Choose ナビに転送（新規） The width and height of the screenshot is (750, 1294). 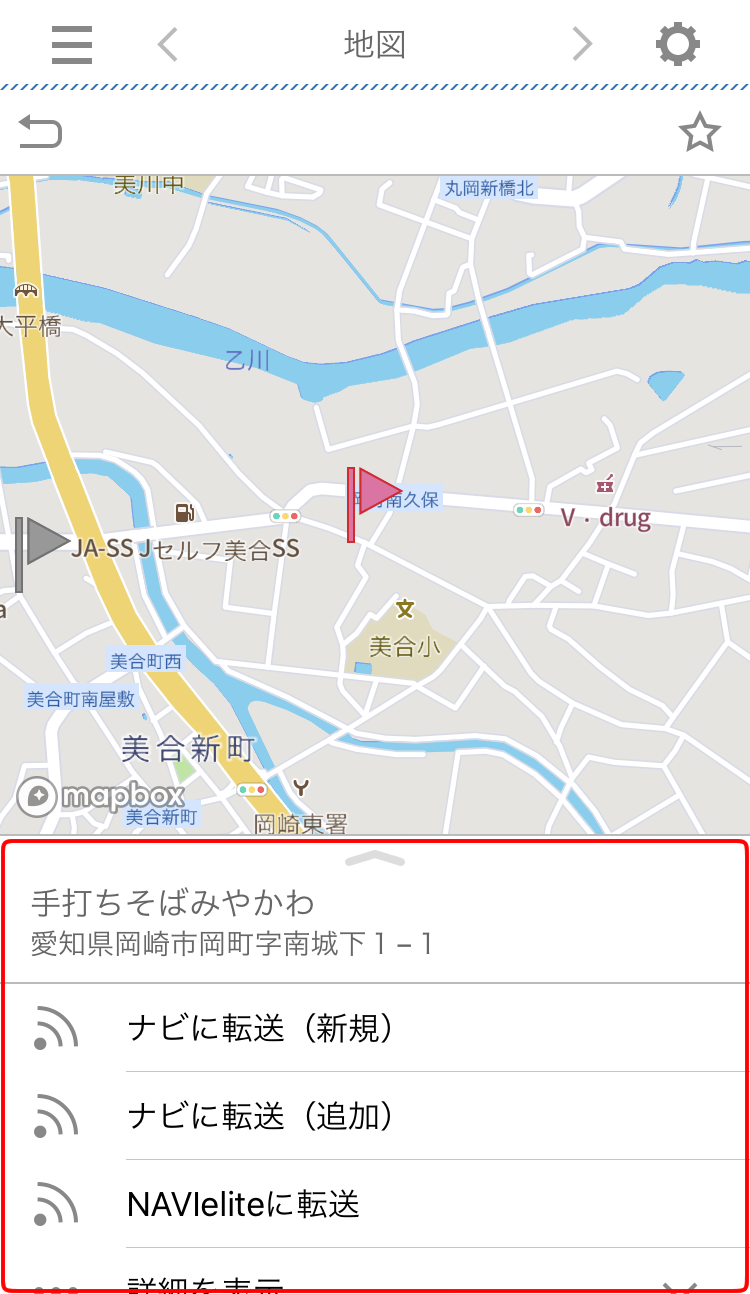click(260, 1028)
